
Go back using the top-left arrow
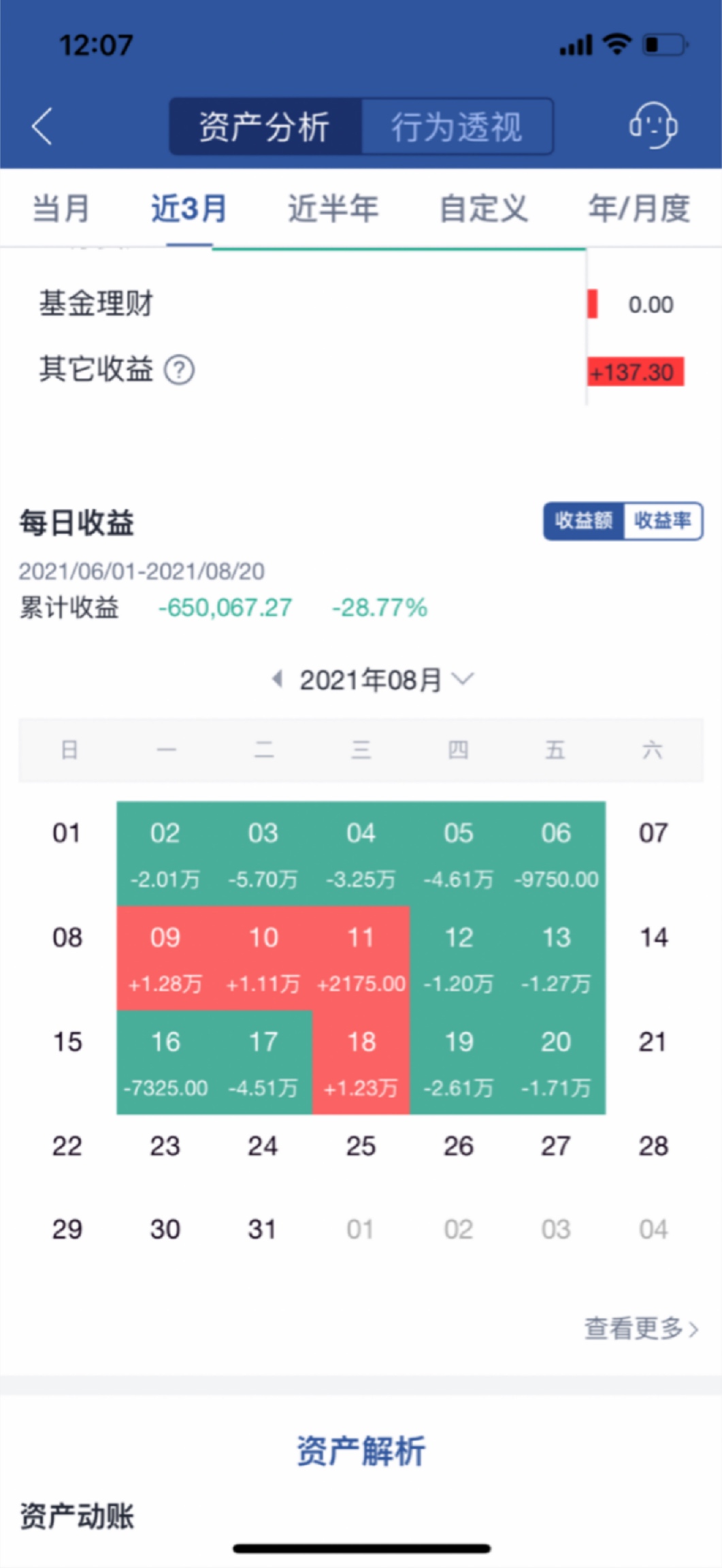pos(42,126)
